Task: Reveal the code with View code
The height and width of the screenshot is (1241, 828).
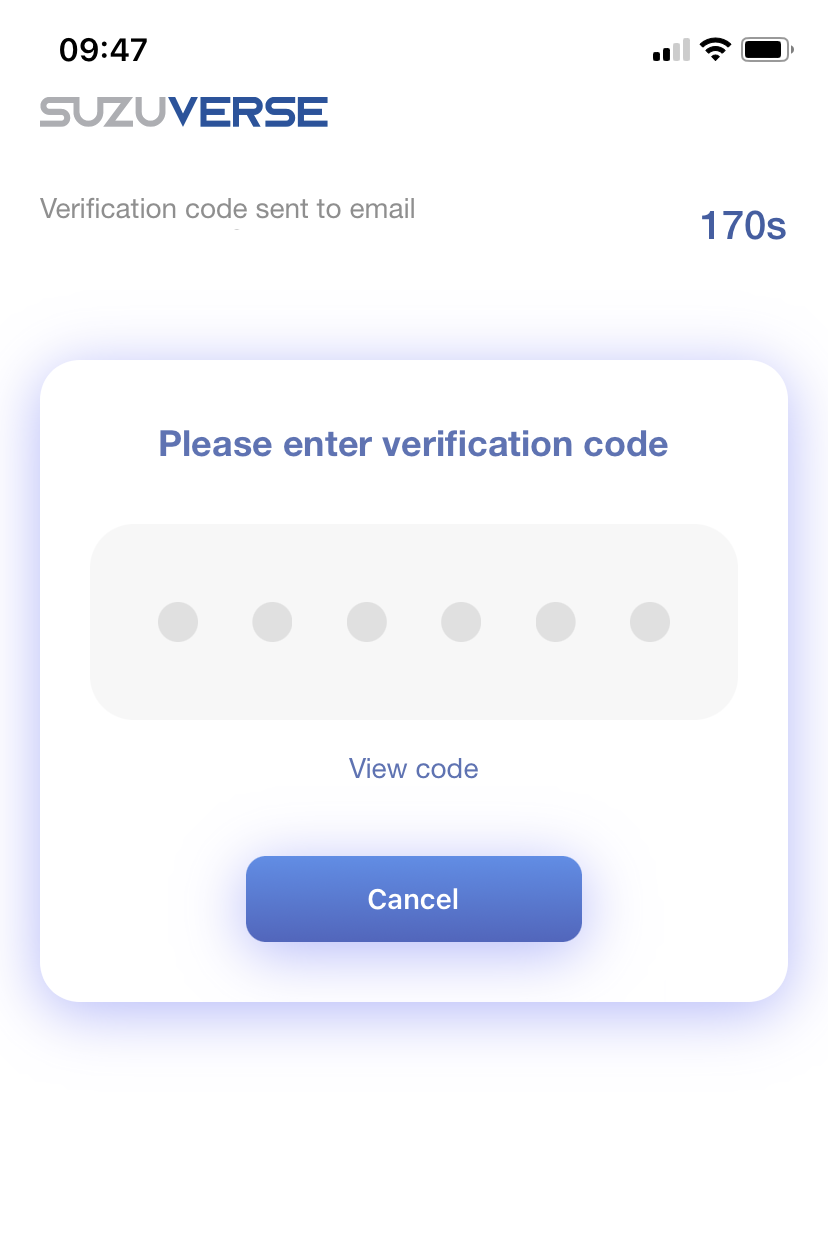Action: (413, 769)
